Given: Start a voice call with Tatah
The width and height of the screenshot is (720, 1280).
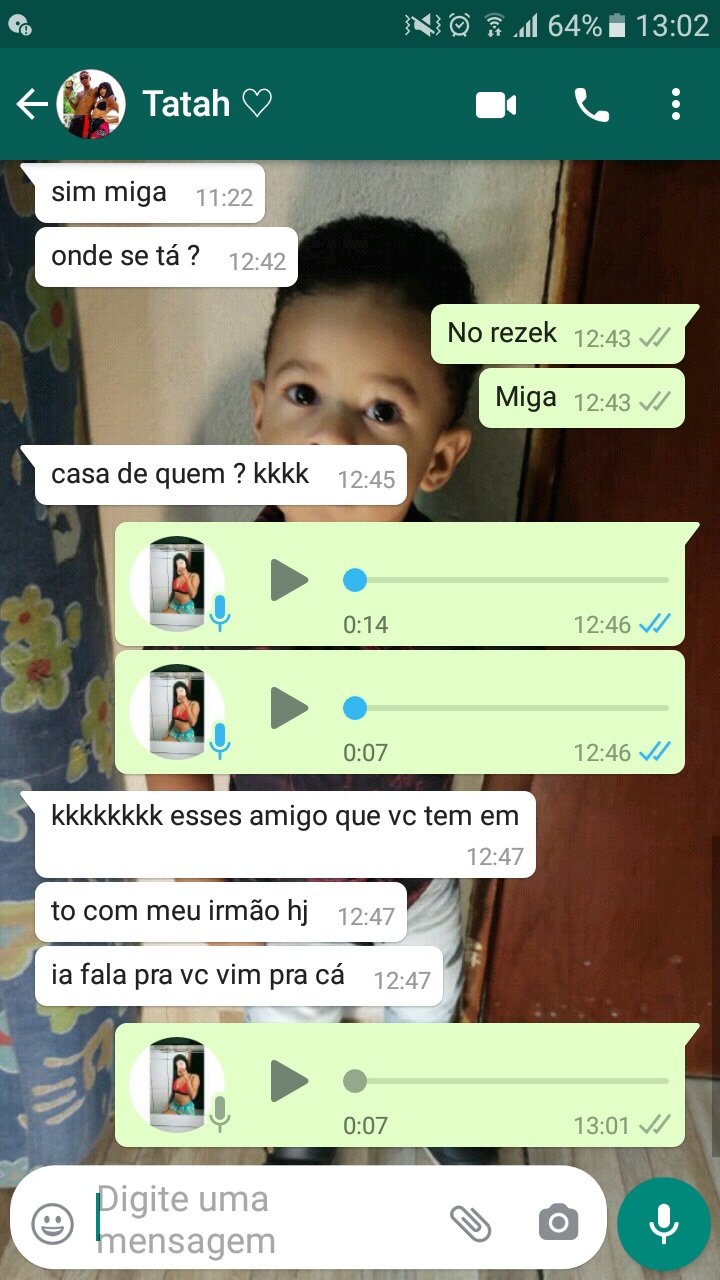Looking at the screenshot, I should coord(591,104).
